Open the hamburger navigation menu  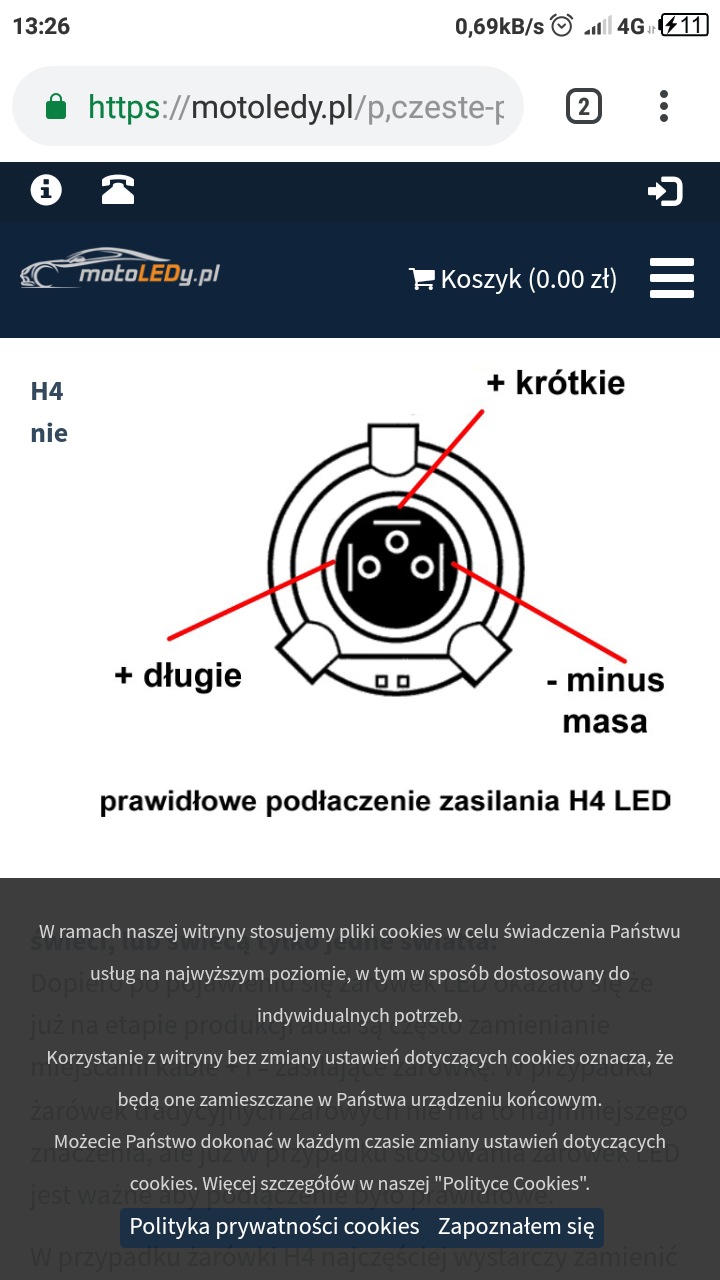tap(672, 278)
